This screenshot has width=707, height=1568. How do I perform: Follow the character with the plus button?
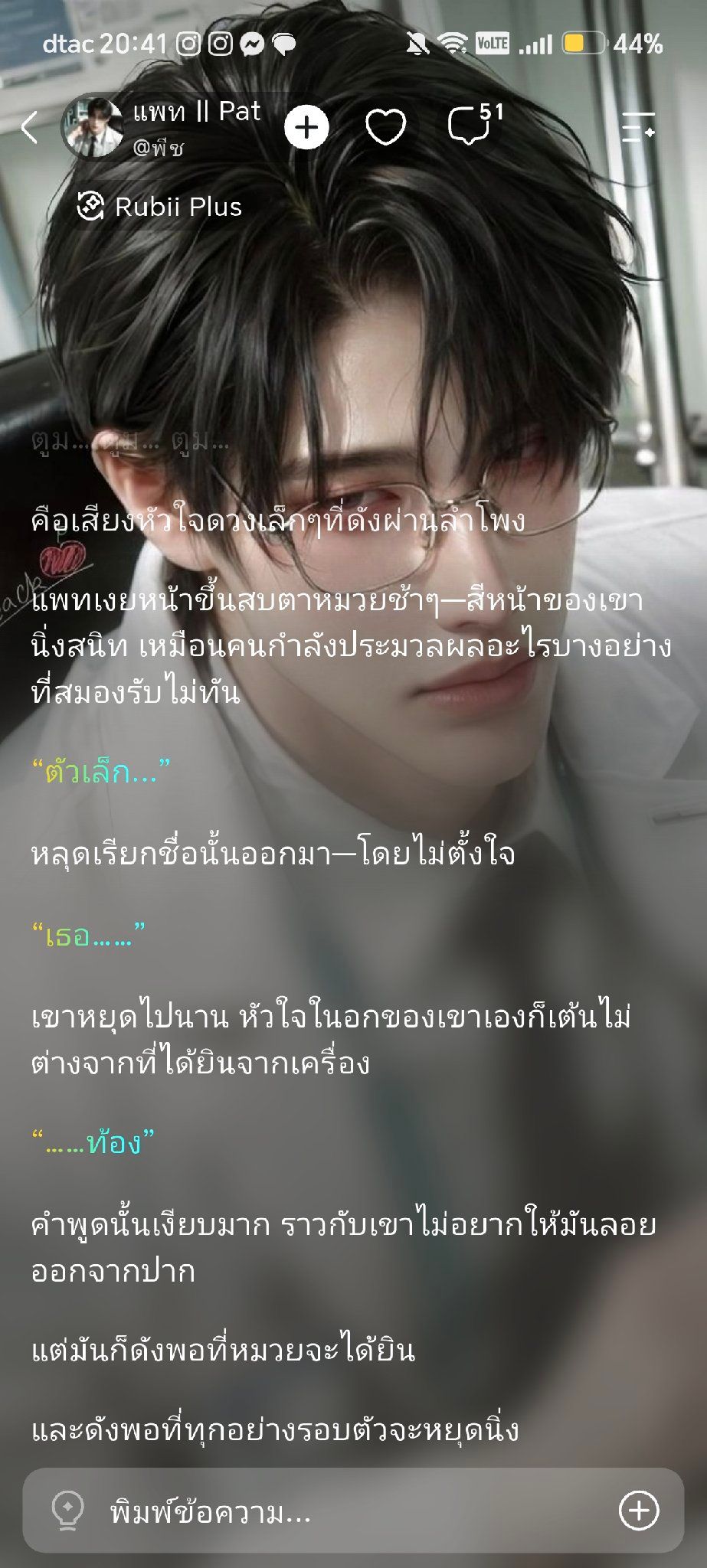coord(306,127)
